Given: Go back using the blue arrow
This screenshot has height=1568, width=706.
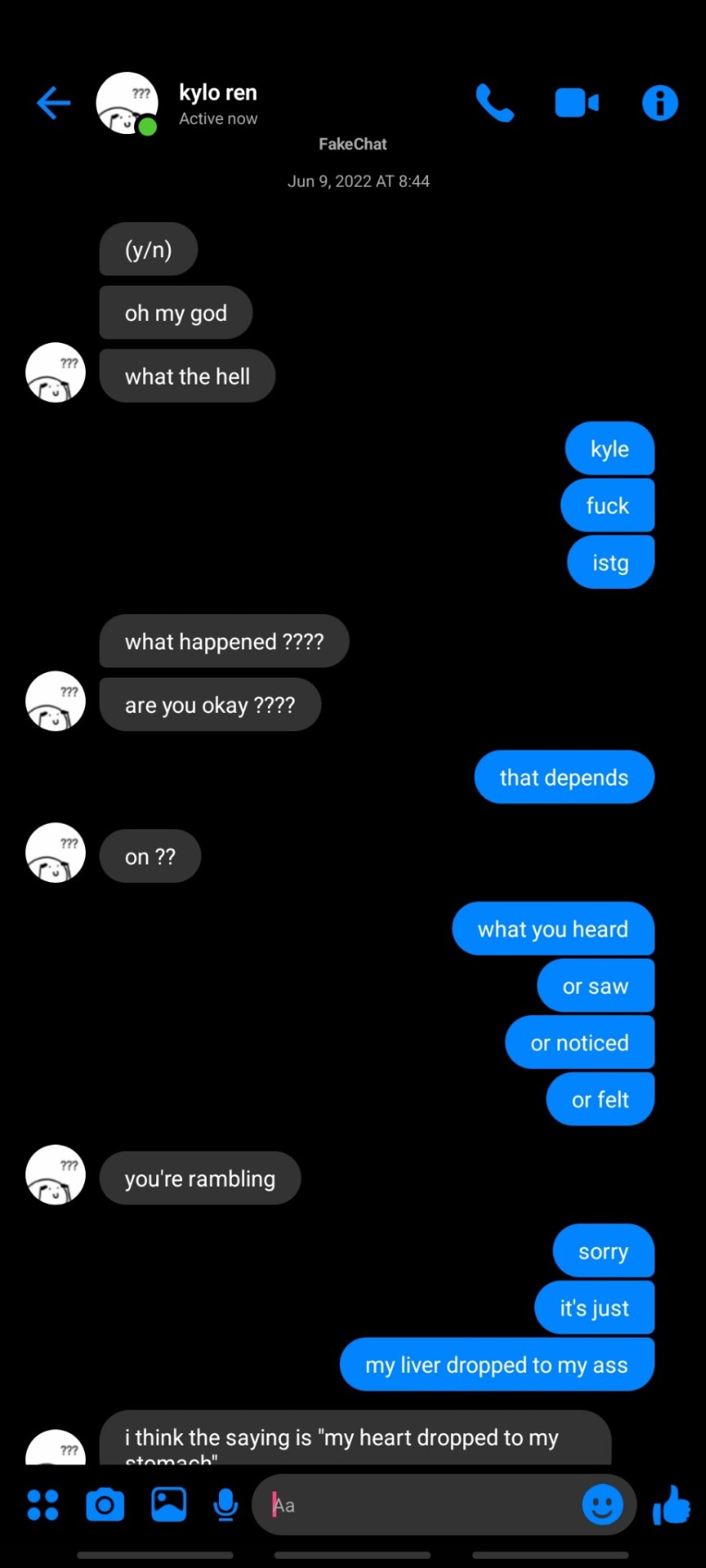Looking at the screenshot, I should coord(54,103).
